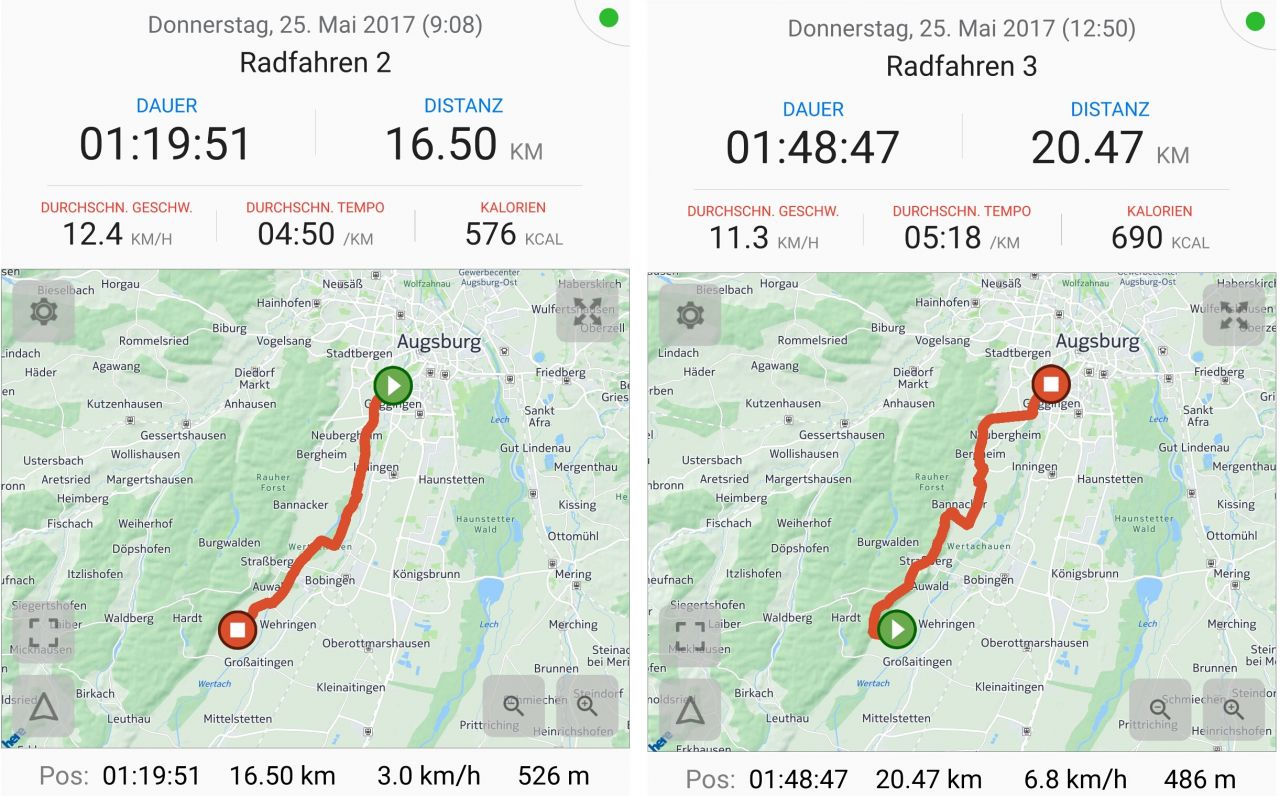
Task: Fit route to frame on Radfahren 2 map
Action: pyautogui.click(x=44, y=632)
